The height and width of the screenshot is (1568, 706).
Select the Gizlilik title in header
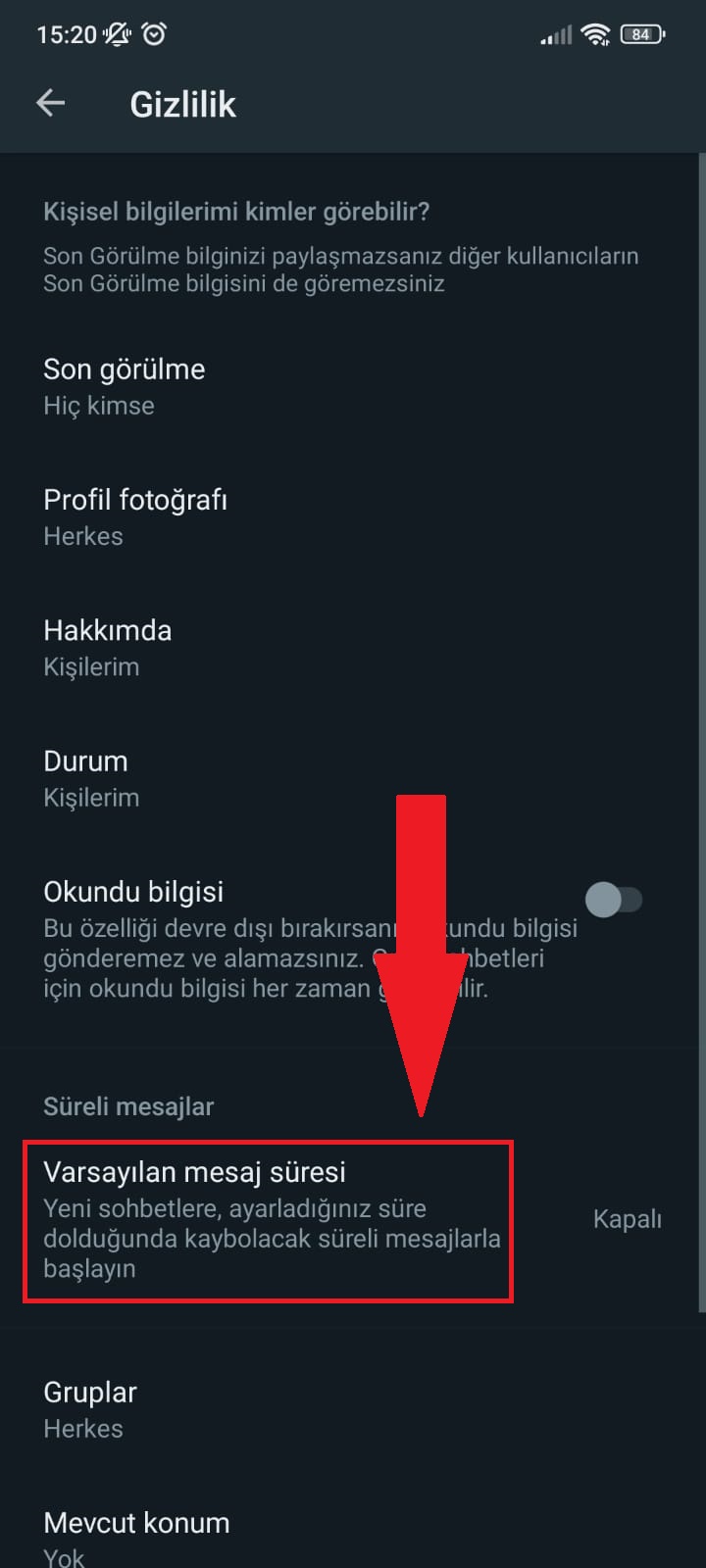pyautogui.click(x=182, y=102)
